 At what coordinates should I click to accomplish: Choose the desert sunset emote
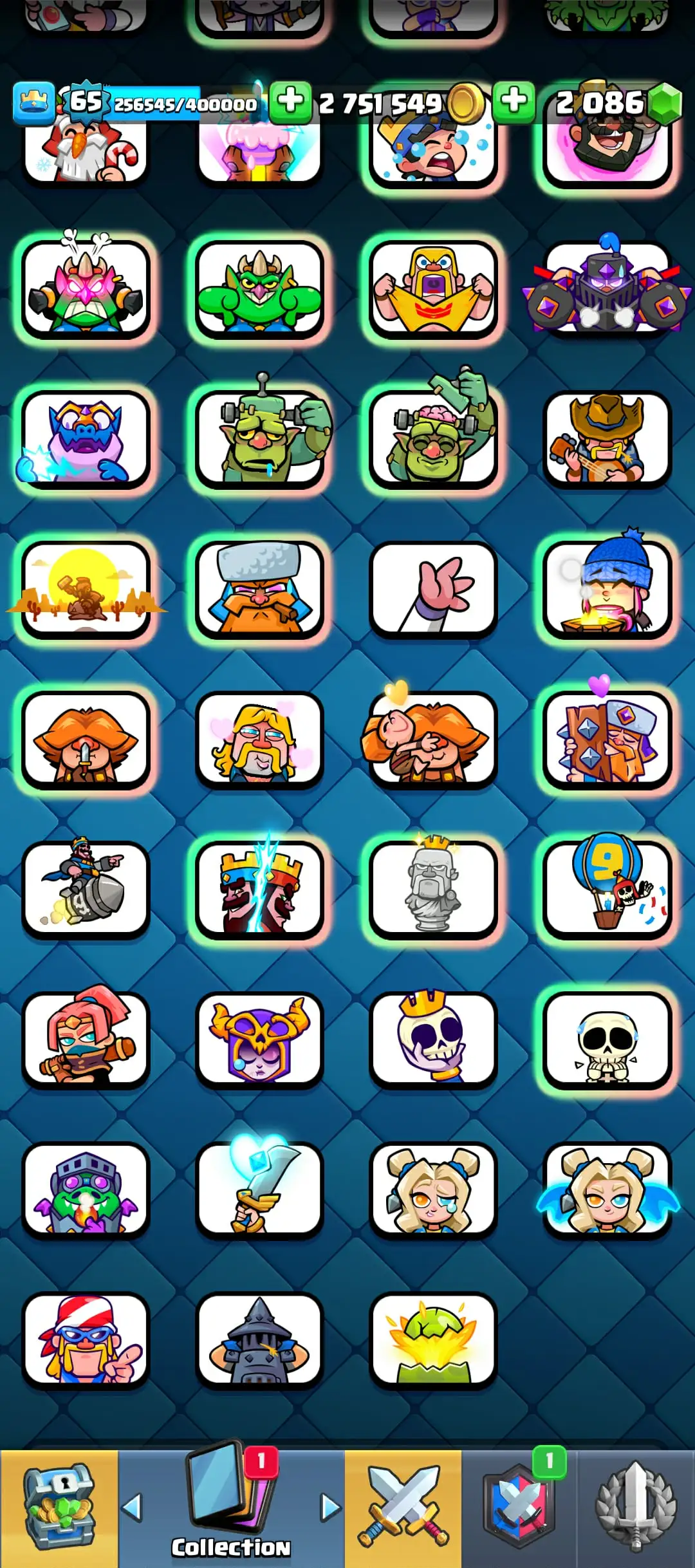(x=86, y=590)
